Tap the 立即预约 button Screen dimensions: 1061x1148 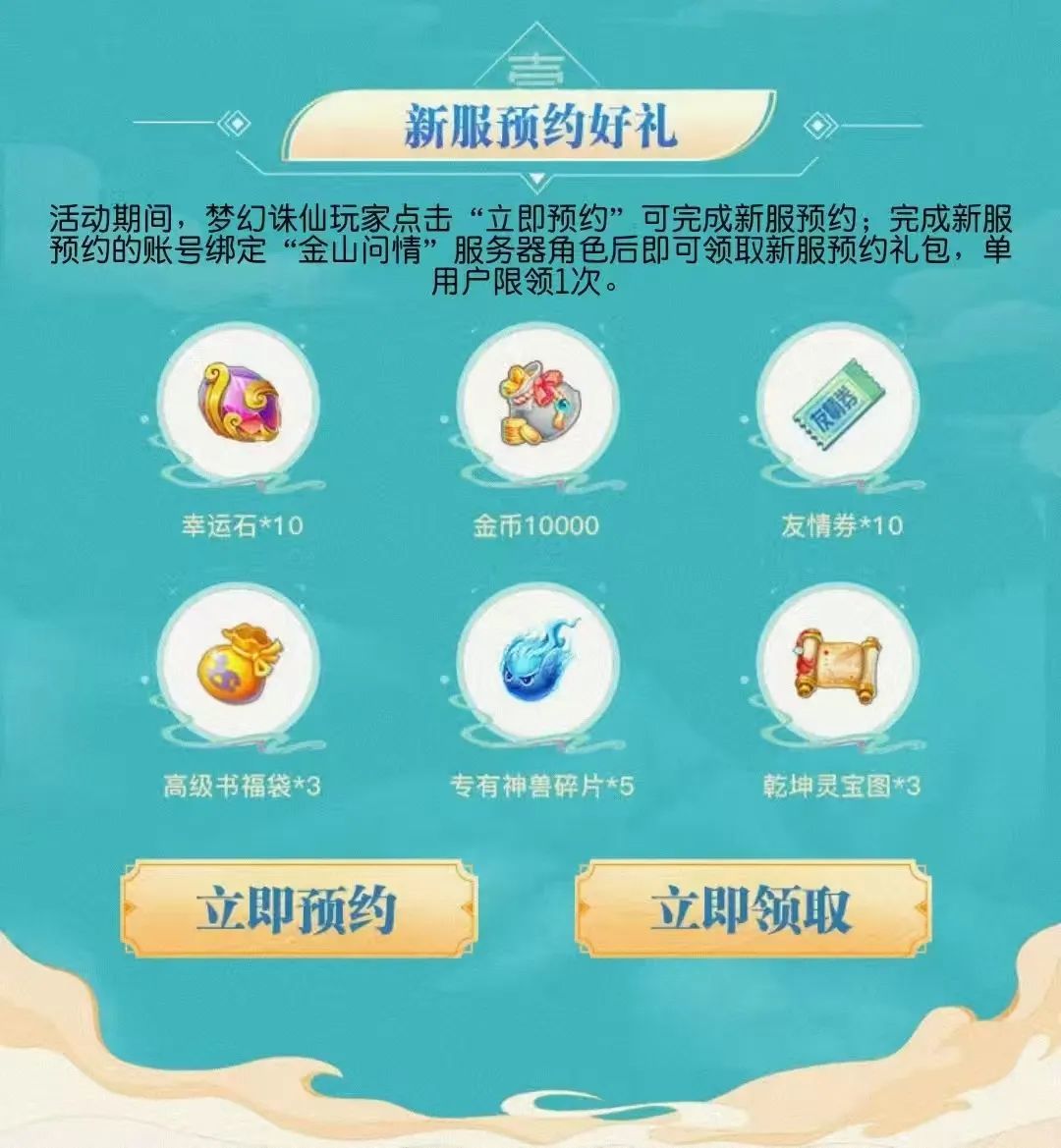coord(298,907)
